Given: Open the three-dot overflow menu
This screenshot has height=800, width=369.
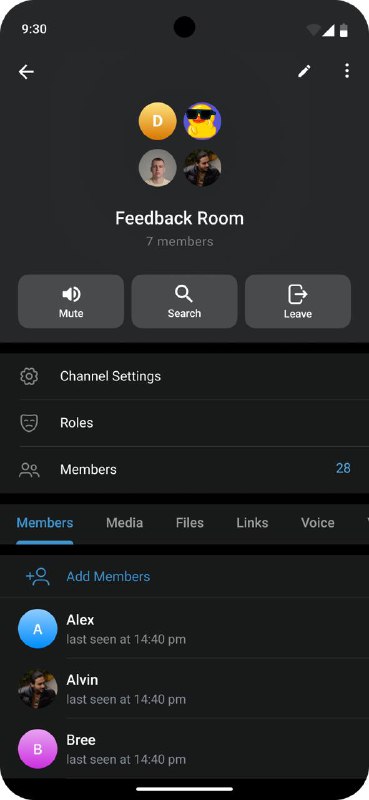Looking at the screenshot, I should pos(347,71).
